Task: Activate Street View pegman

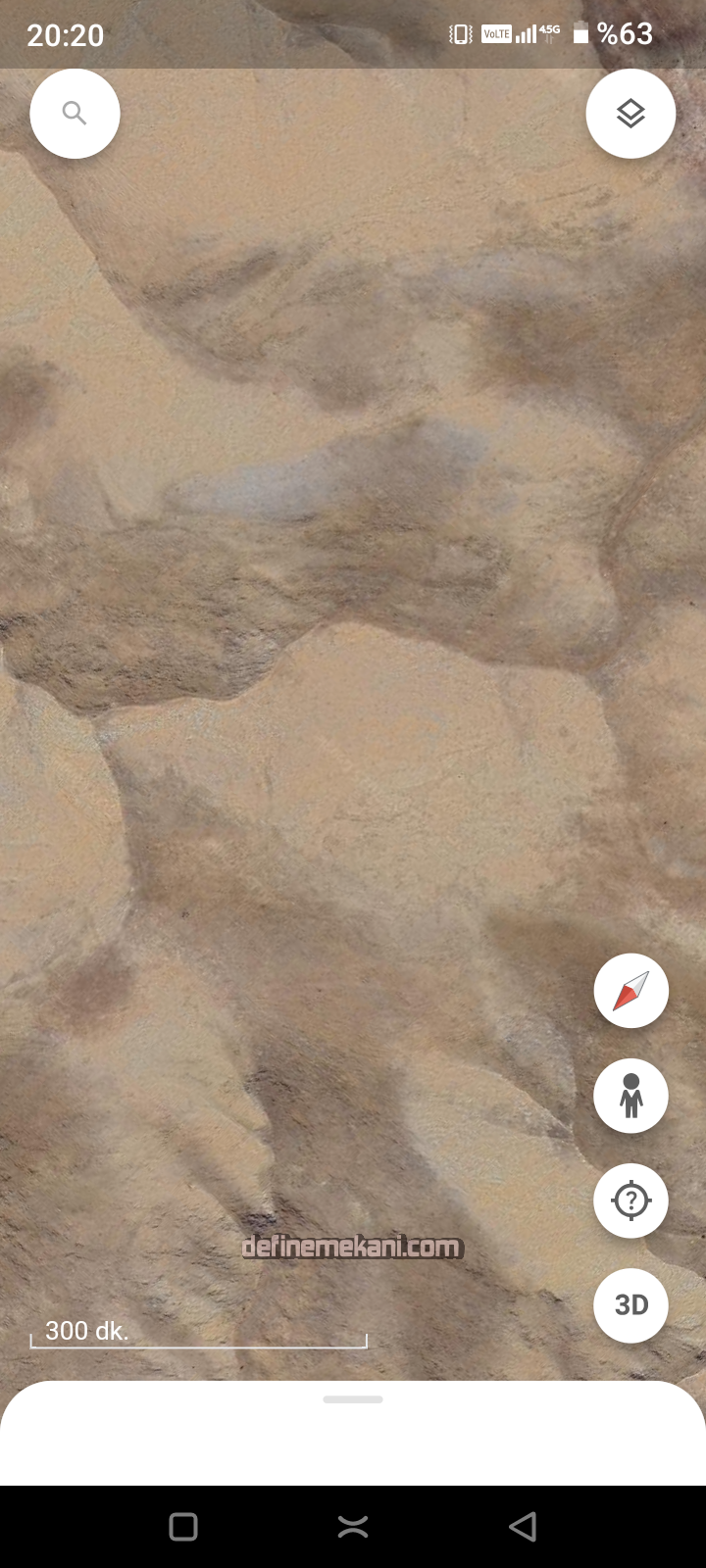Action: pyautogui.click(x=630, y=1096)
